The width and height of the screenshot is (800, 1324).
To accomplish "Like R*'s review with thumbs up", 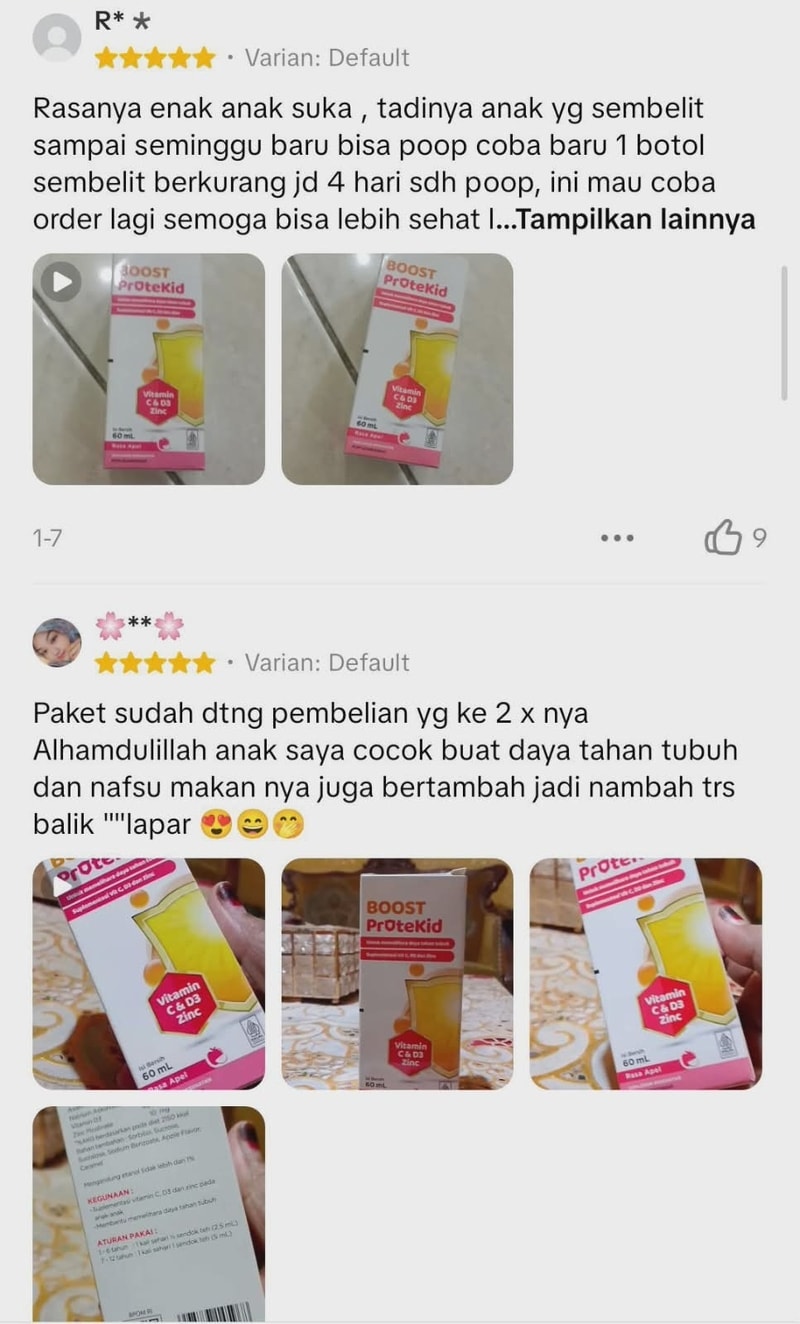I will [x=722, y=538].
